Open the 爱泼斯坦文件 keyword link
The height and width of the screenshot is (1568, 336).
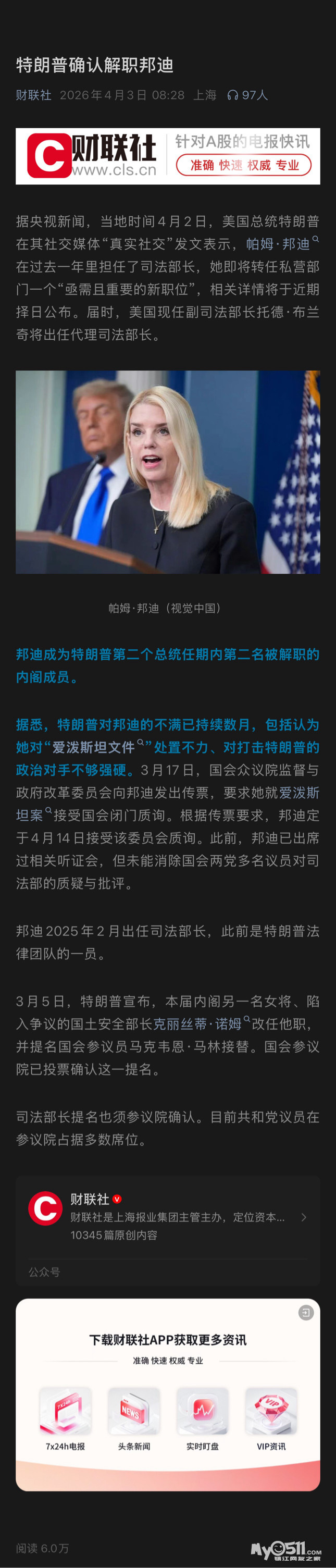[x=93, y=747]
